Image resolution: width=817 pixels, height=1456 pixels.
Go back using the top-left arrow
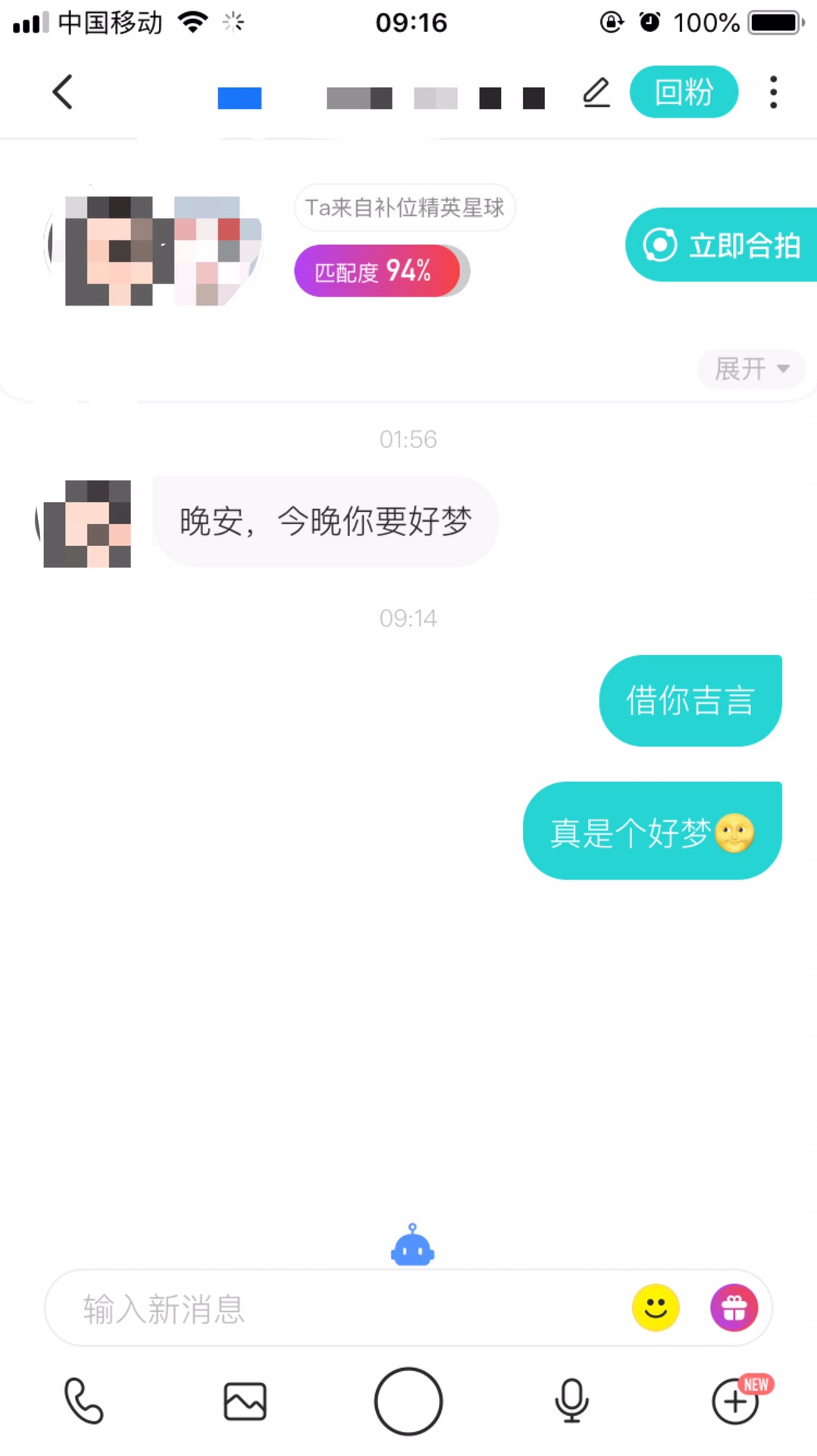(x=63, y=93)
